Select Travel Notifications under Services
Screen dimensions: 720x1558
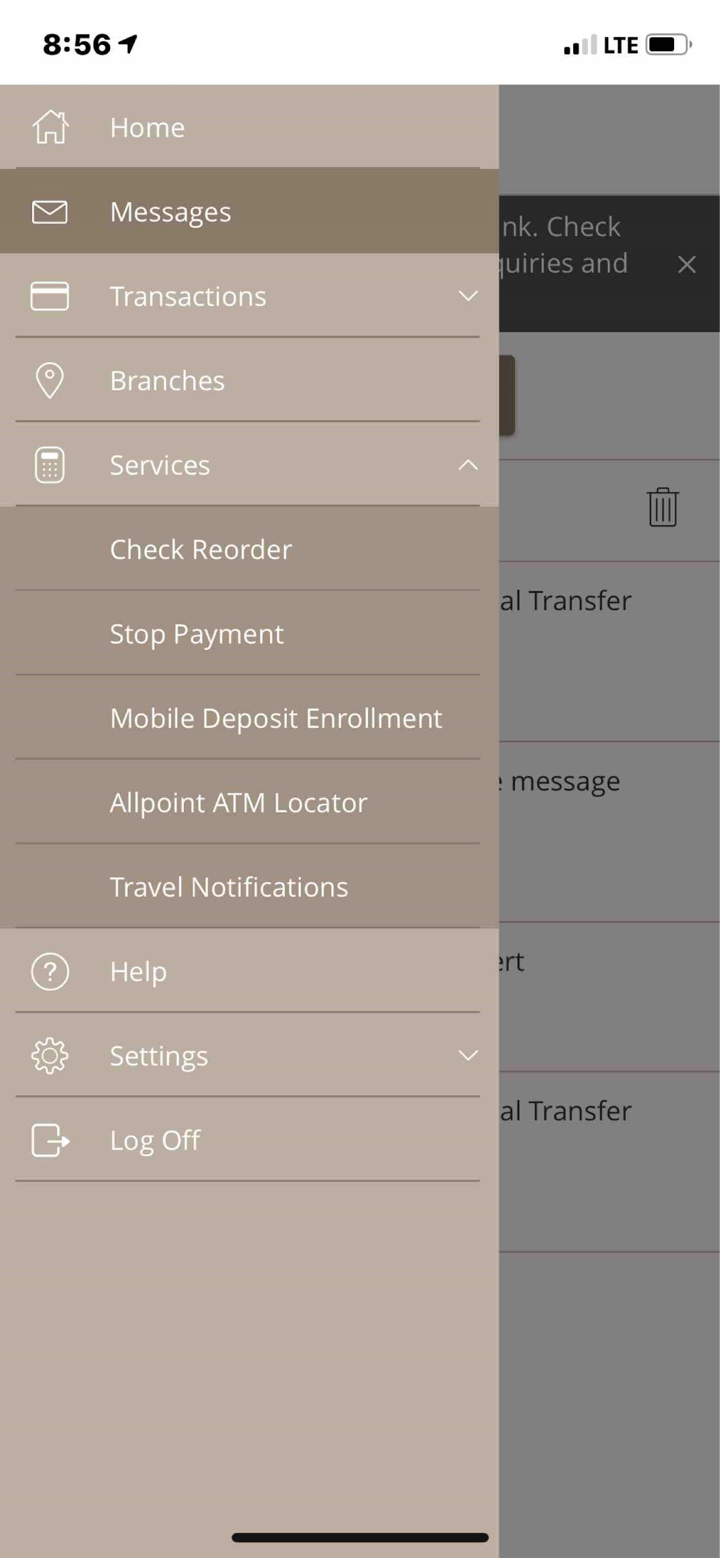pyautogui.click(x=228, y=886)
